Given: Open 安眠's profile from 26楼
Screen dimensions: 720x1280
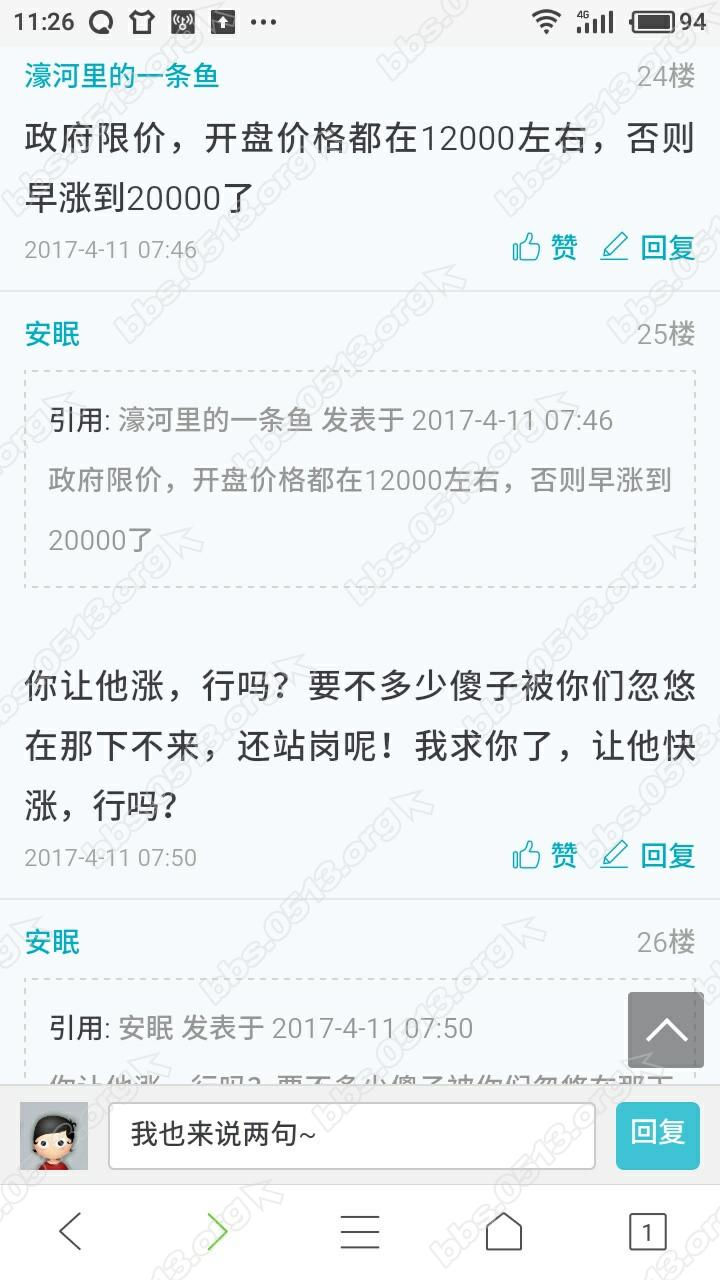Looking at the screenshot, I should click(x=52, y=942).
